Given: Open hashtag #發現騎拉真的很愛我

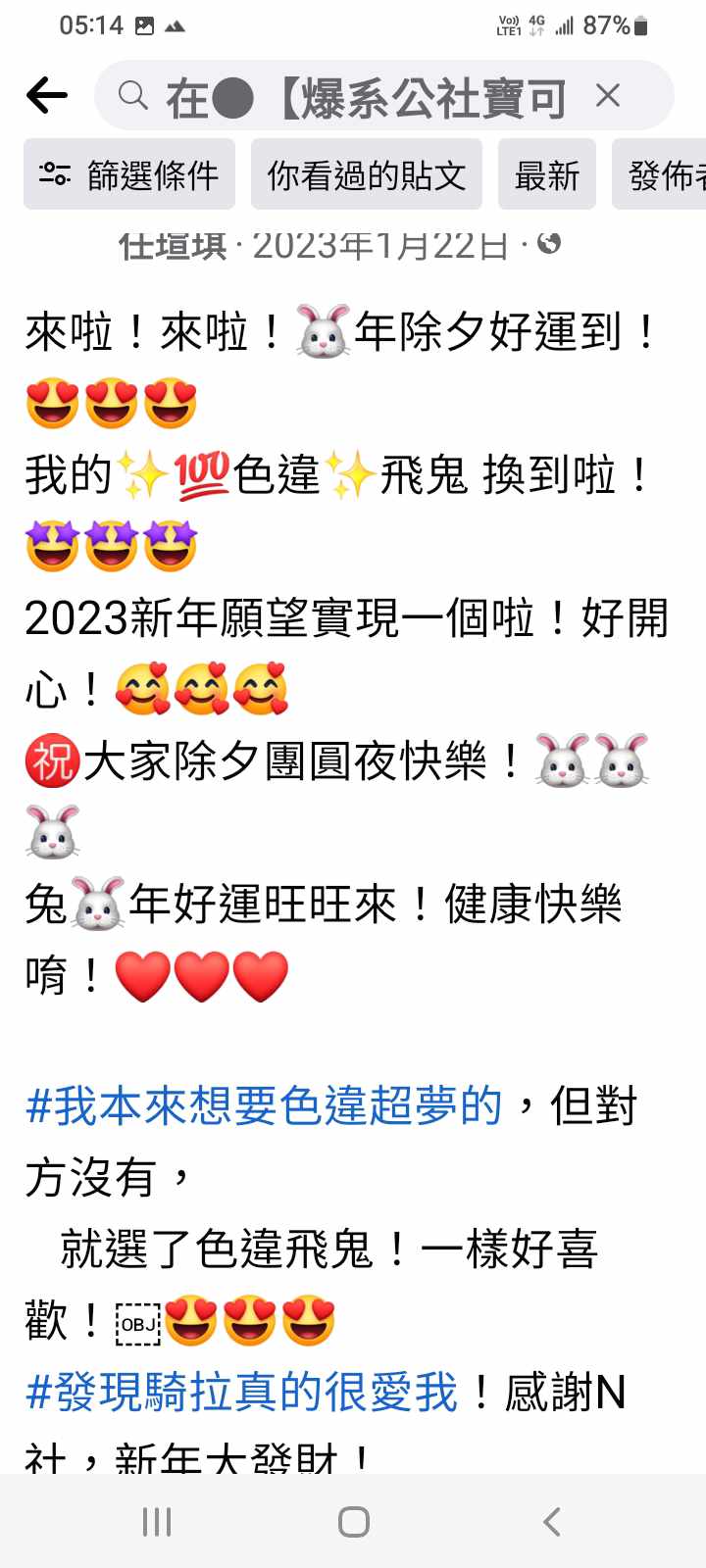Looking at the screenshot, I should coord(242,1393).
